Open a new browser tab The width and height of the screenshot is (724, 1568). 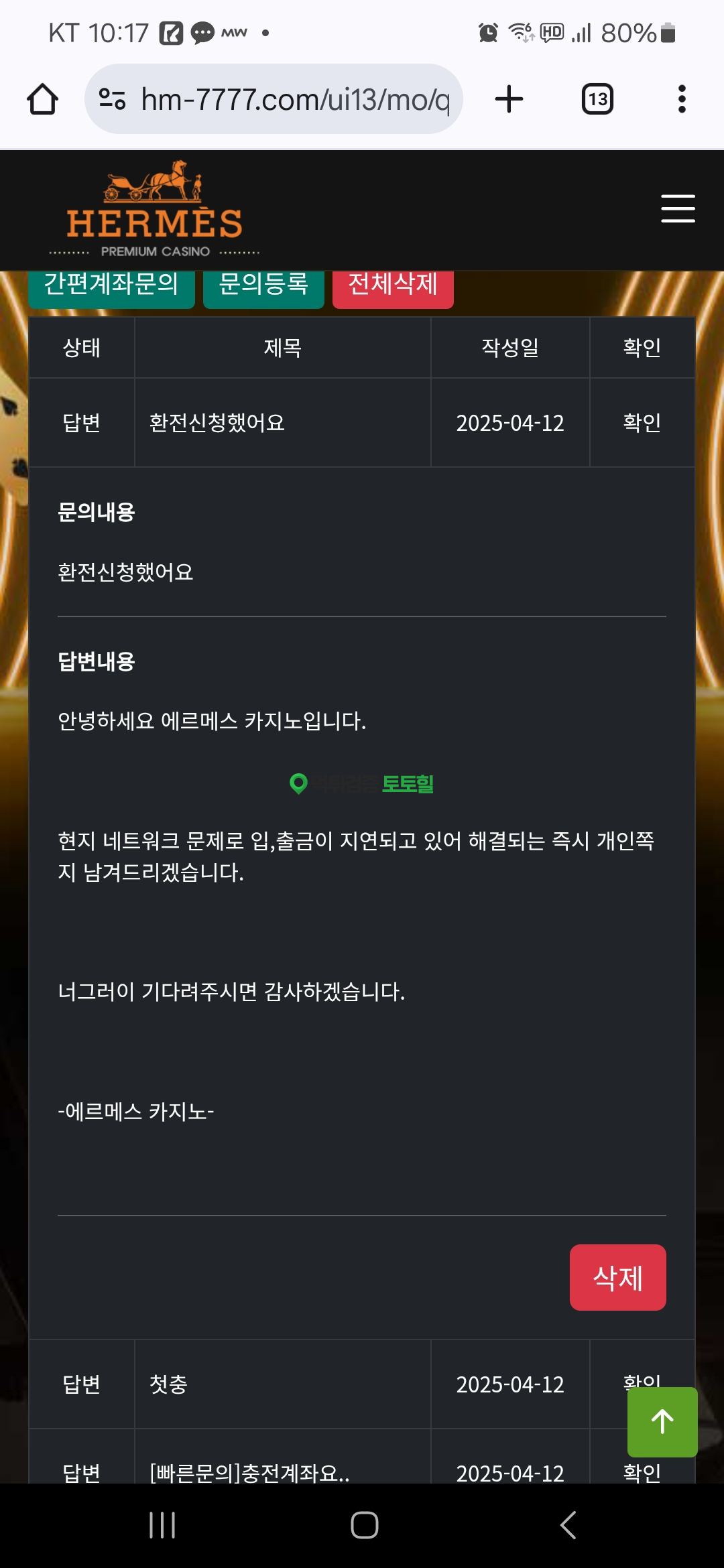click(509, 99)
